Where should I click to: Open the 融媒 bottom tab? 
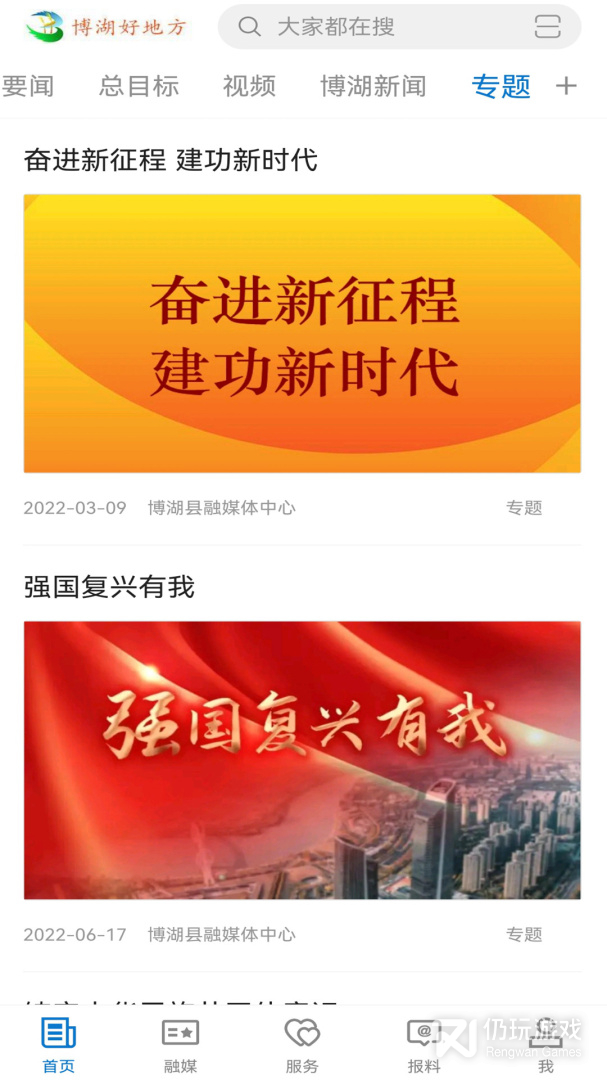coord(181,1046)
